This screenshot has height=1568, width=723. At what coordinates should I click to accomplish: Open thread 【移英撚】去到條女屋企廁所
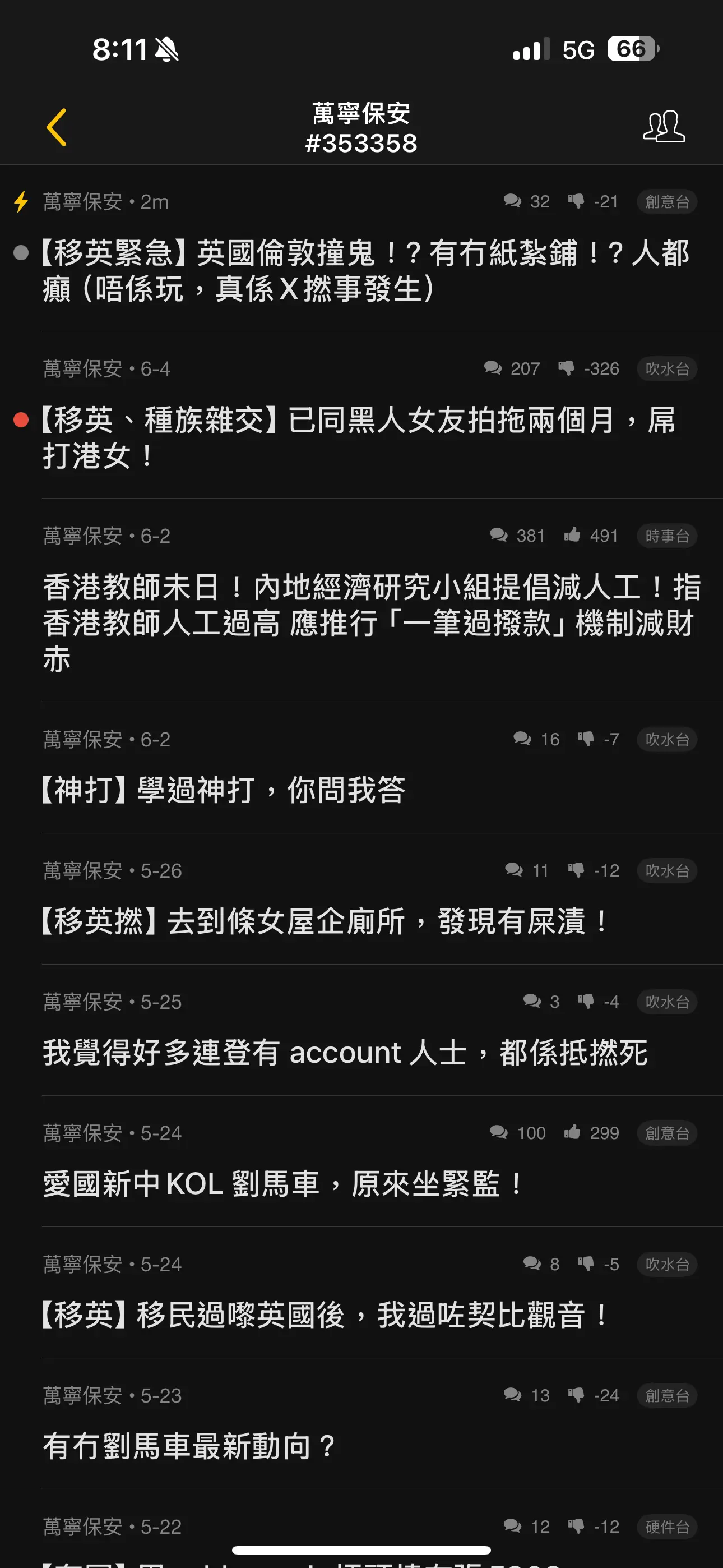pos(326,921)
